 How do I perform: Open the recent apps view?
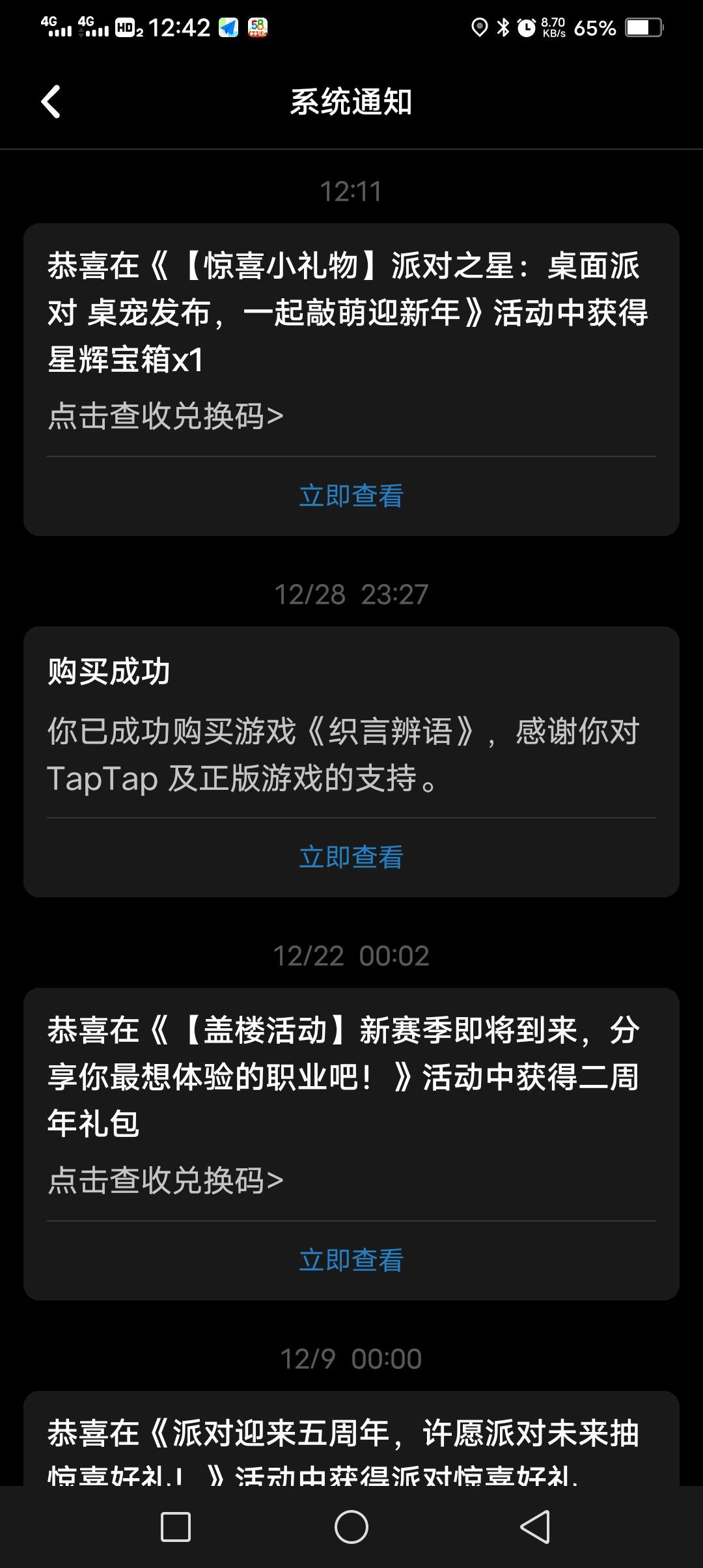[176, 1527]
